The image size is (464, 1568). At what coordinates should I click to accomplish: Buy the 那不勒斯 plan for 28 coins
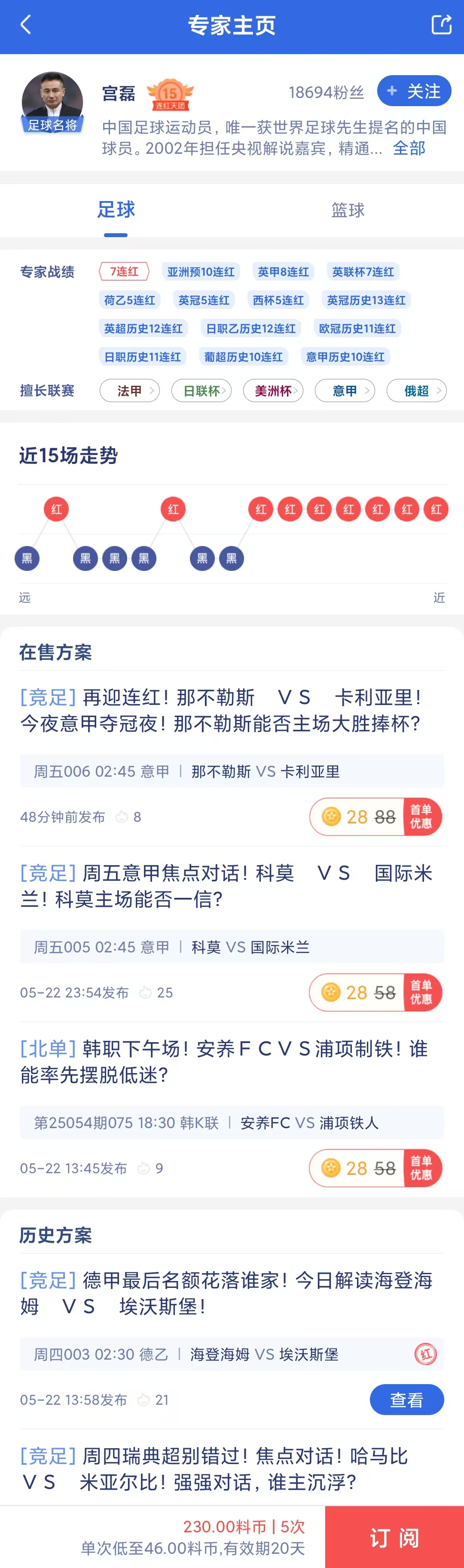point(375,817)
